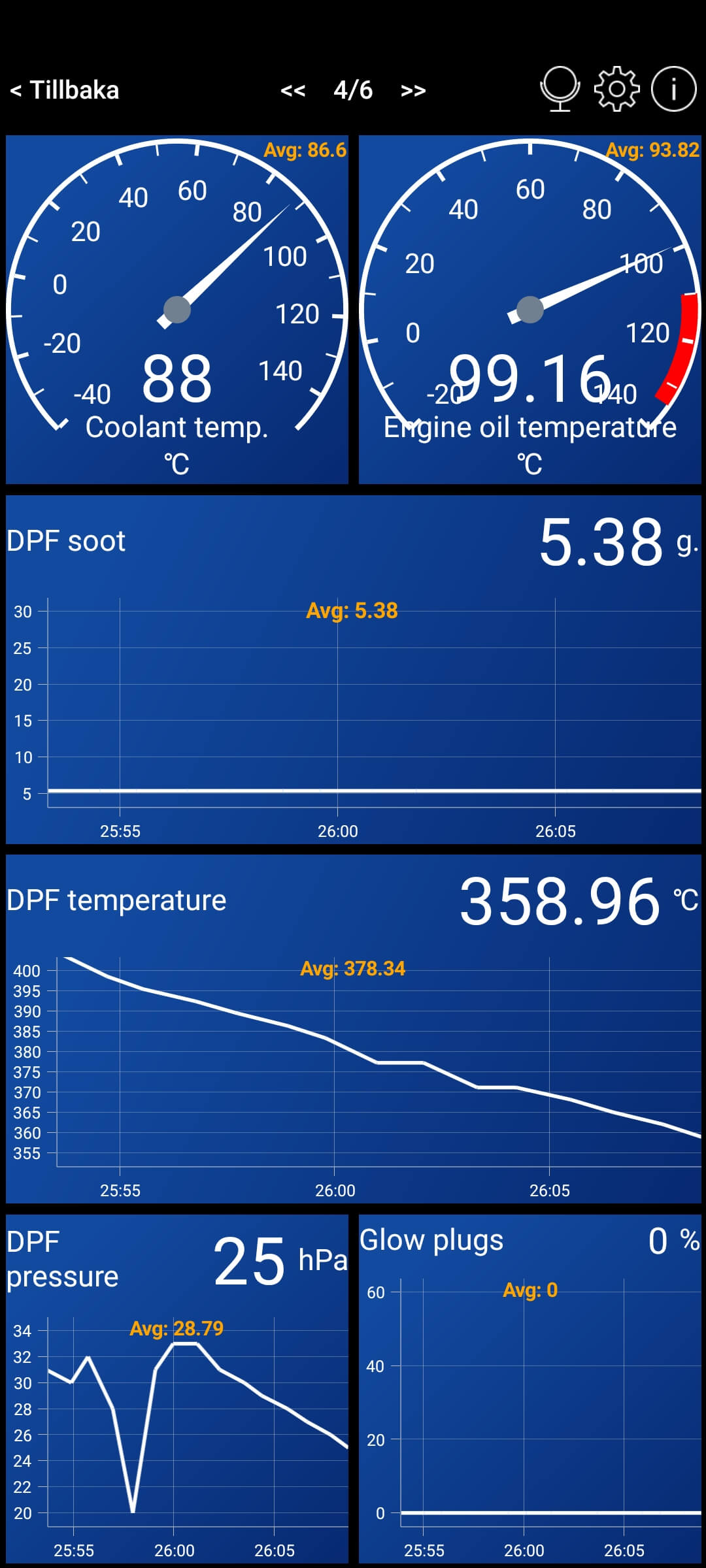
Task: Tap the globe icon in the top bar
Action: tap(560, 89)
